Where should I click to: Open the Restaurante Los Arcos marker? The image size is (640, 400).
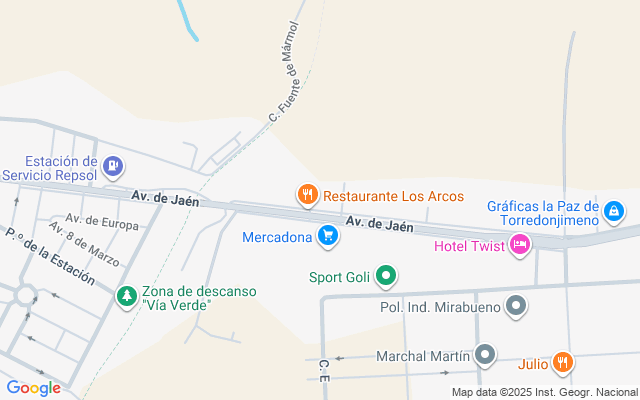(307, 195)
